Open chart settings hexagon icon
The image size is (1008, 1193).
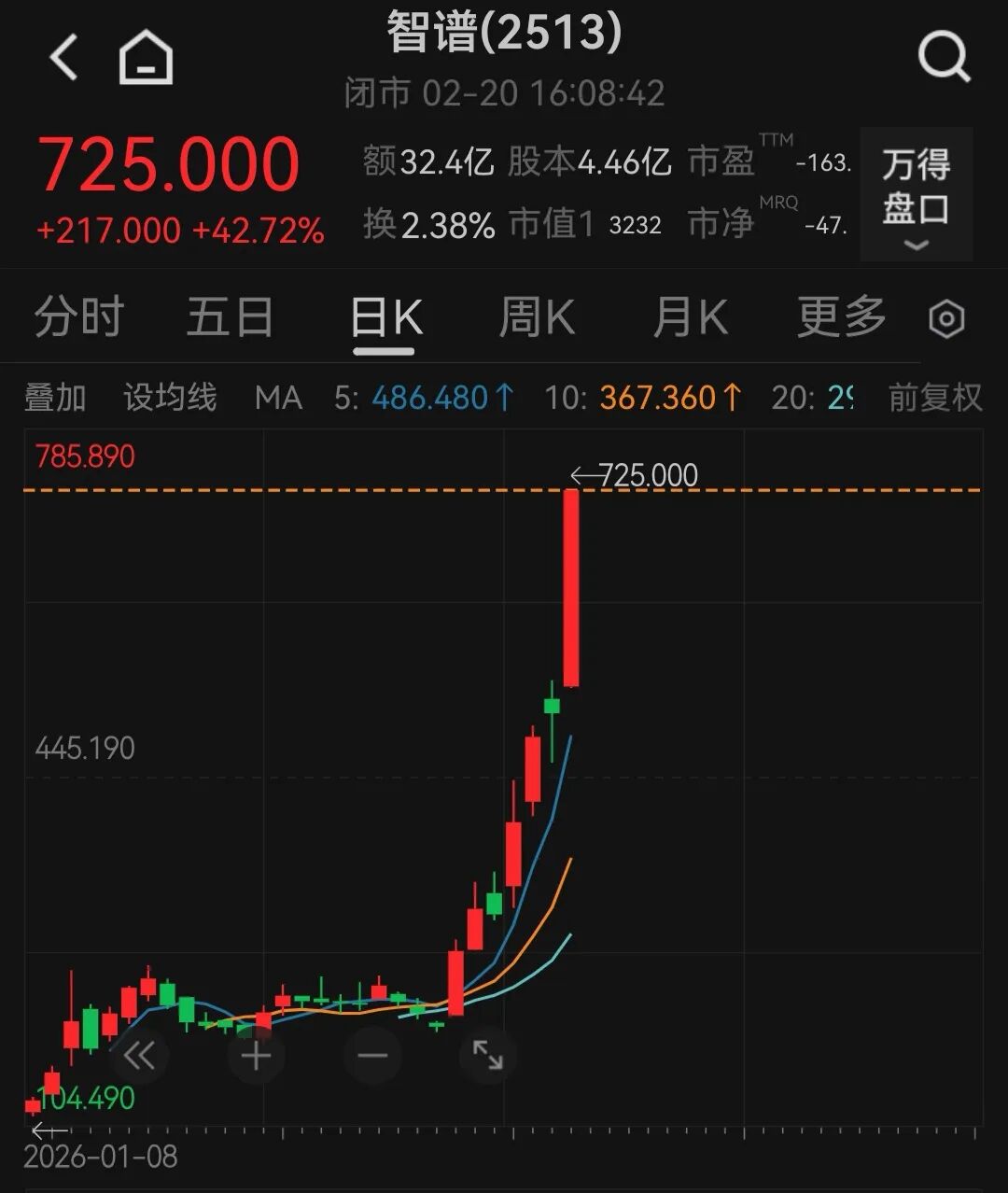(946, 320)
